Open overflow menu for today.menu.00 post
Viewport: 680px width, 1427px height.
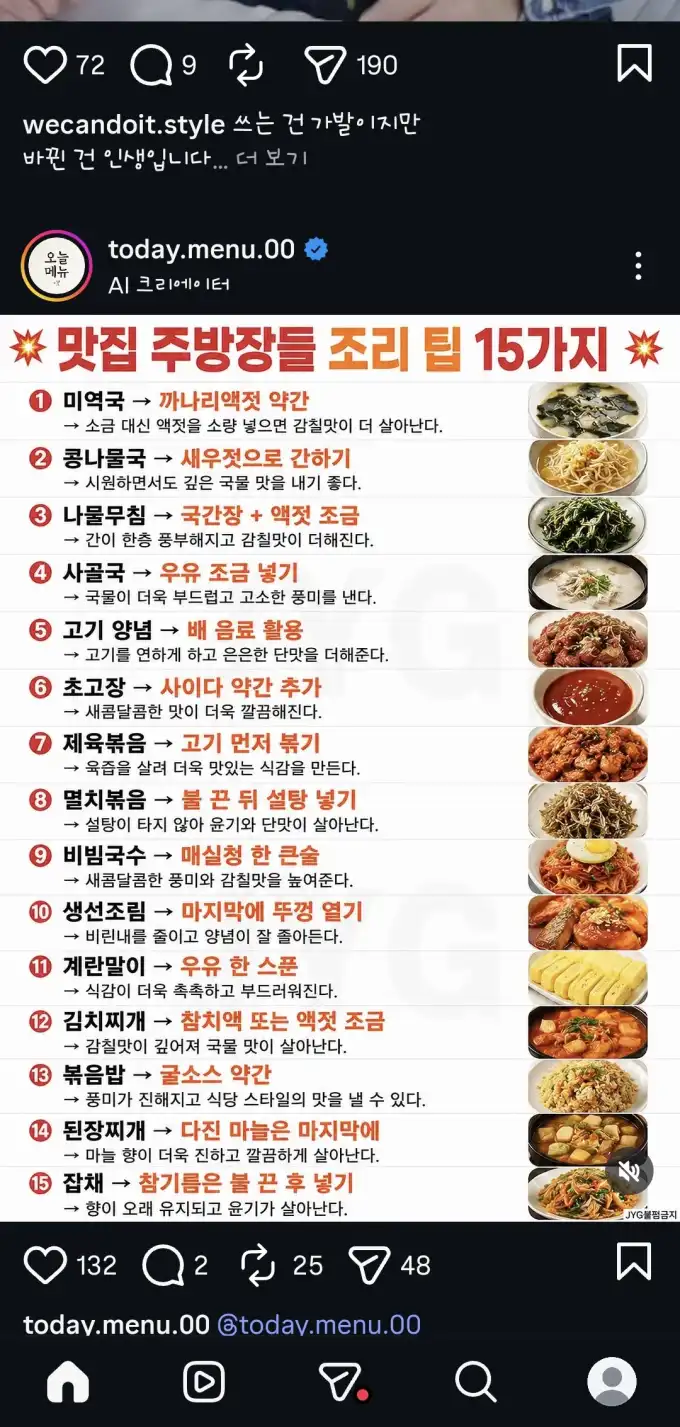(x=638, y=266)
